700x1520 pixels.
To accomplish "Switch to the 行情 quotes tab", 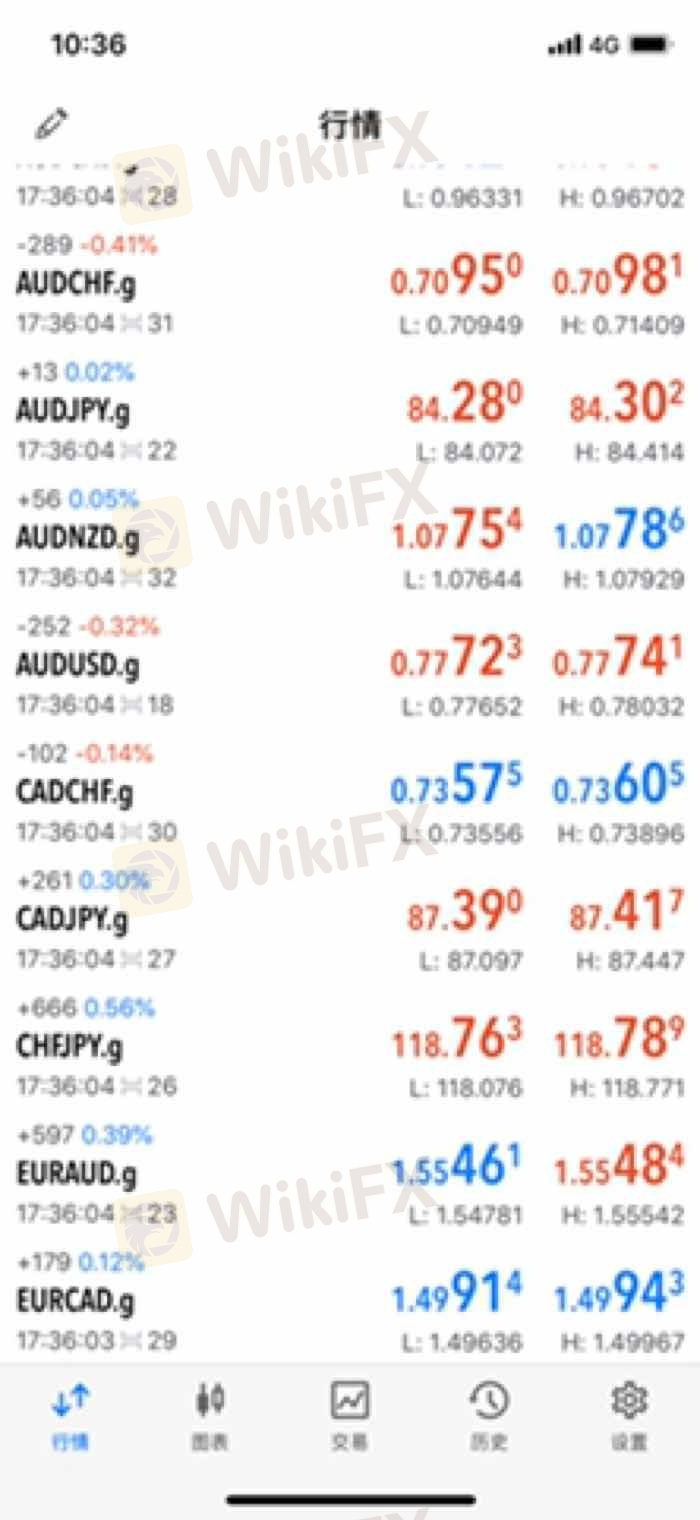I will click(x=70, y=1415).
